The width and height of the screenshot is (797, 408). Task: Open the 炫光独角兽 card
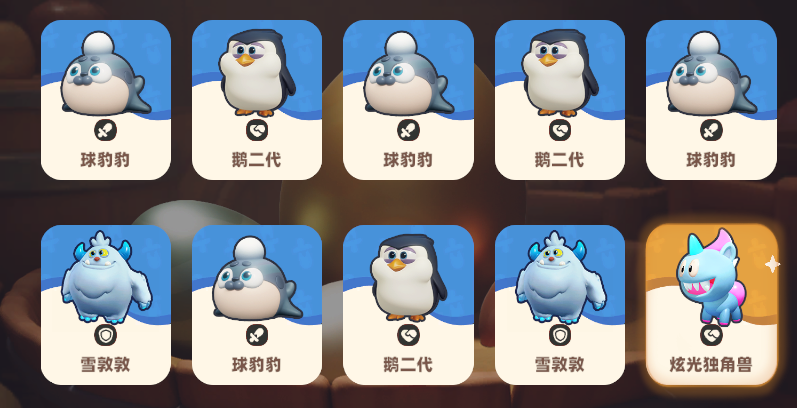coord(711,304)
